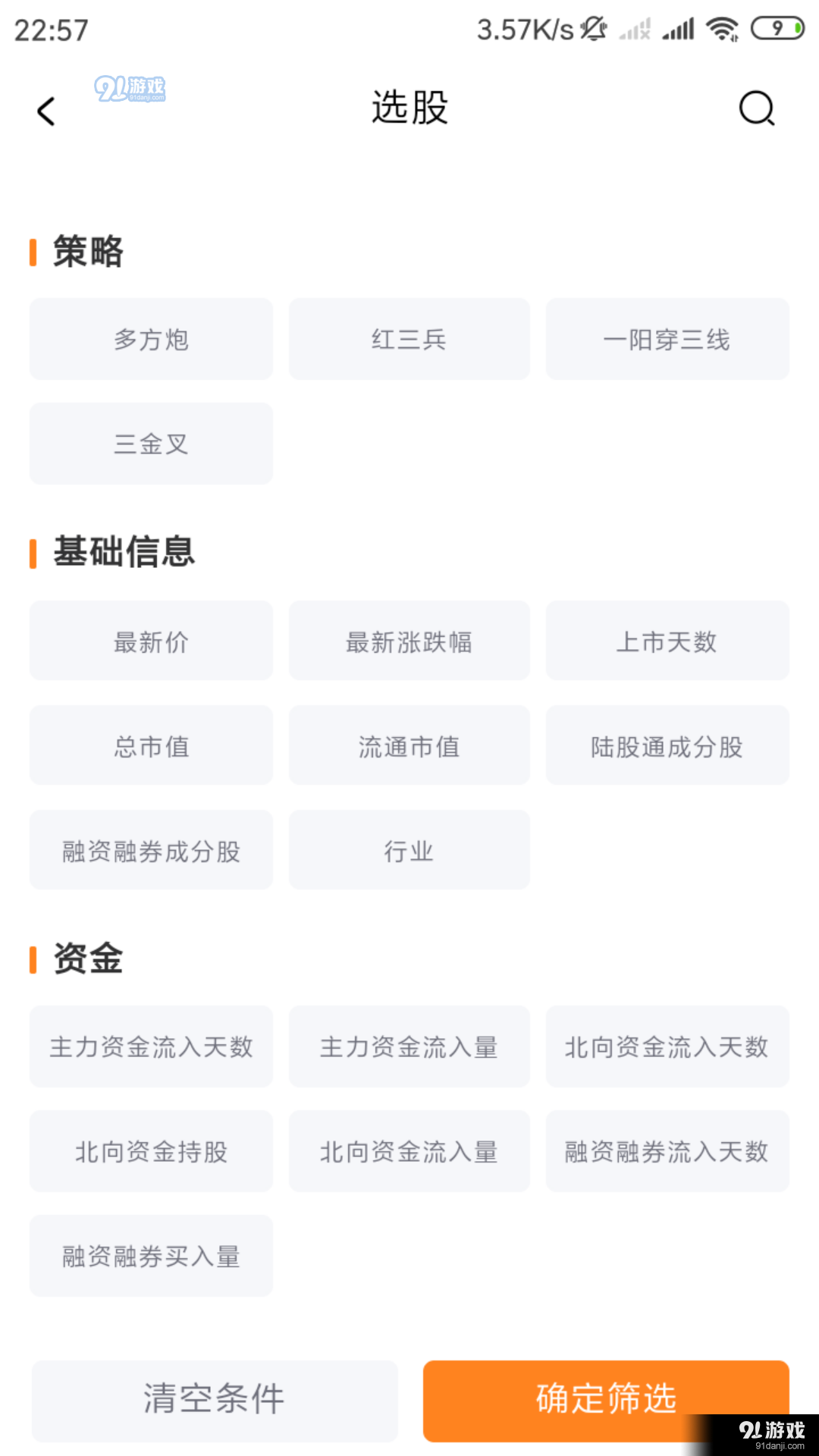This screenshot has height=1456, width=819.
Task: Open the 流通市值 filter
Action: [409, 745]
